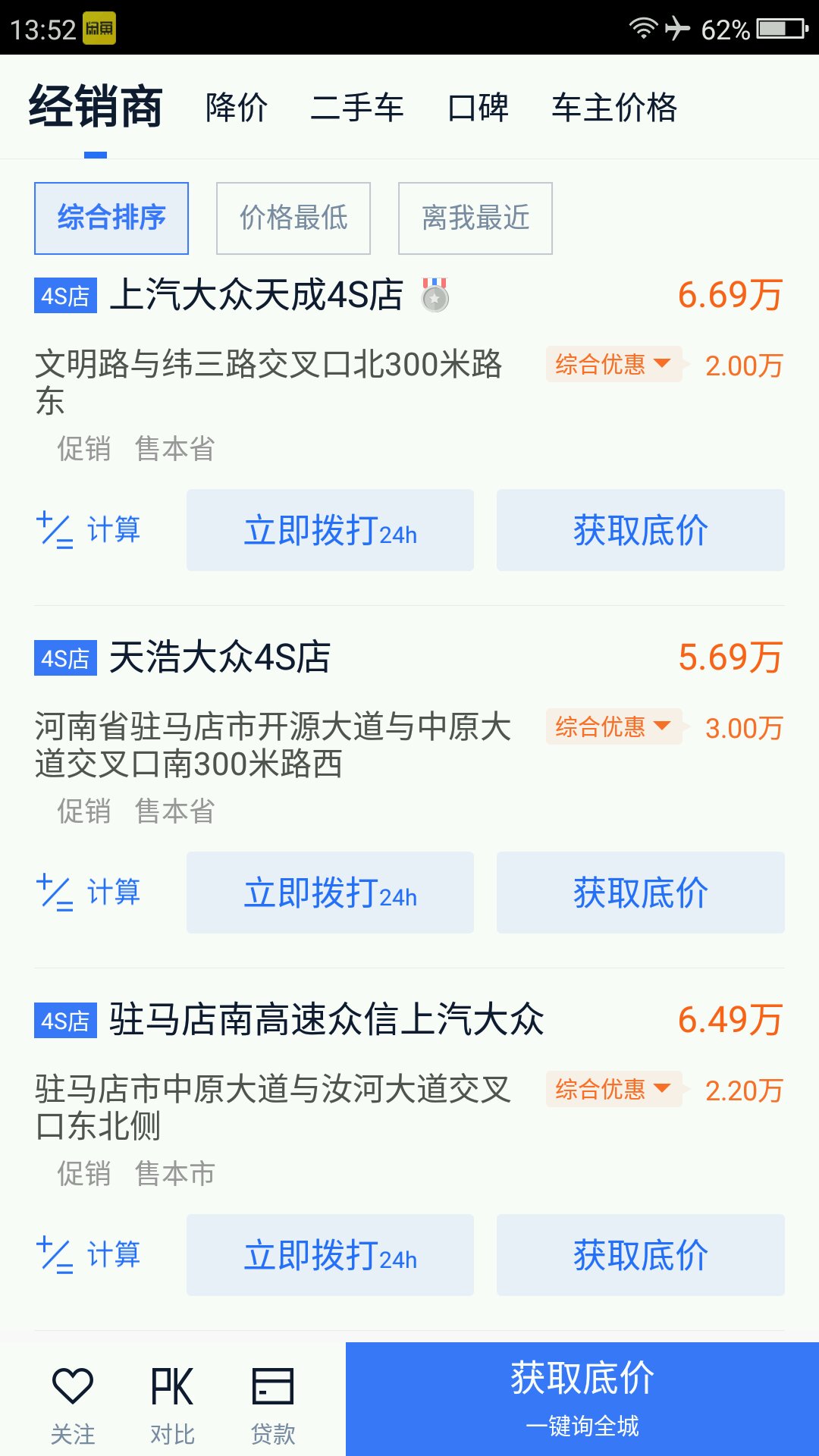819x1456 pixels.
Task: Expand 综合优惠 for 天浩大众4S店
Action: 613,727
